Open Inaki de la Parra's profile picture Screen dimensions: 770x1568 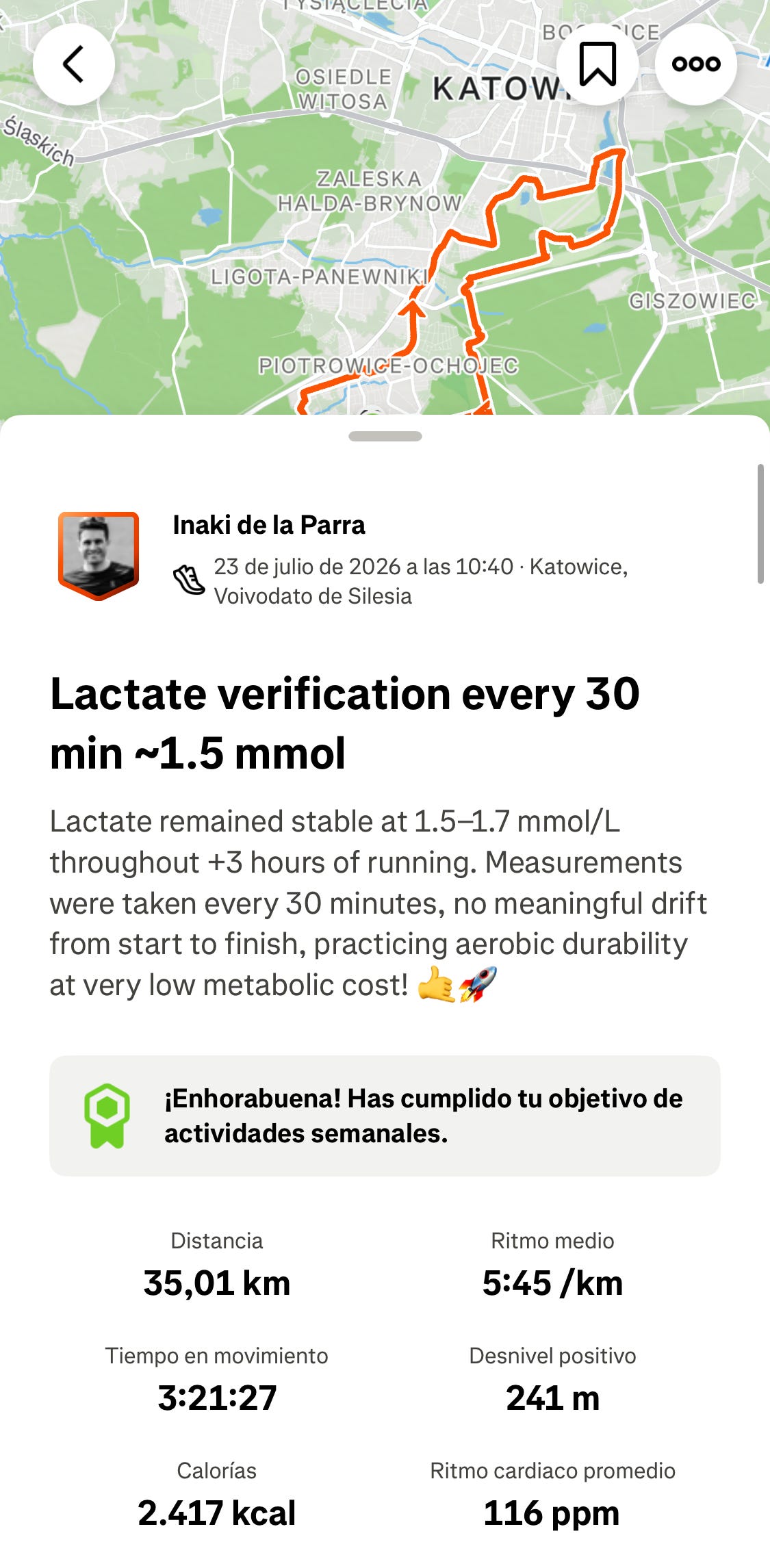coord(99,556)
